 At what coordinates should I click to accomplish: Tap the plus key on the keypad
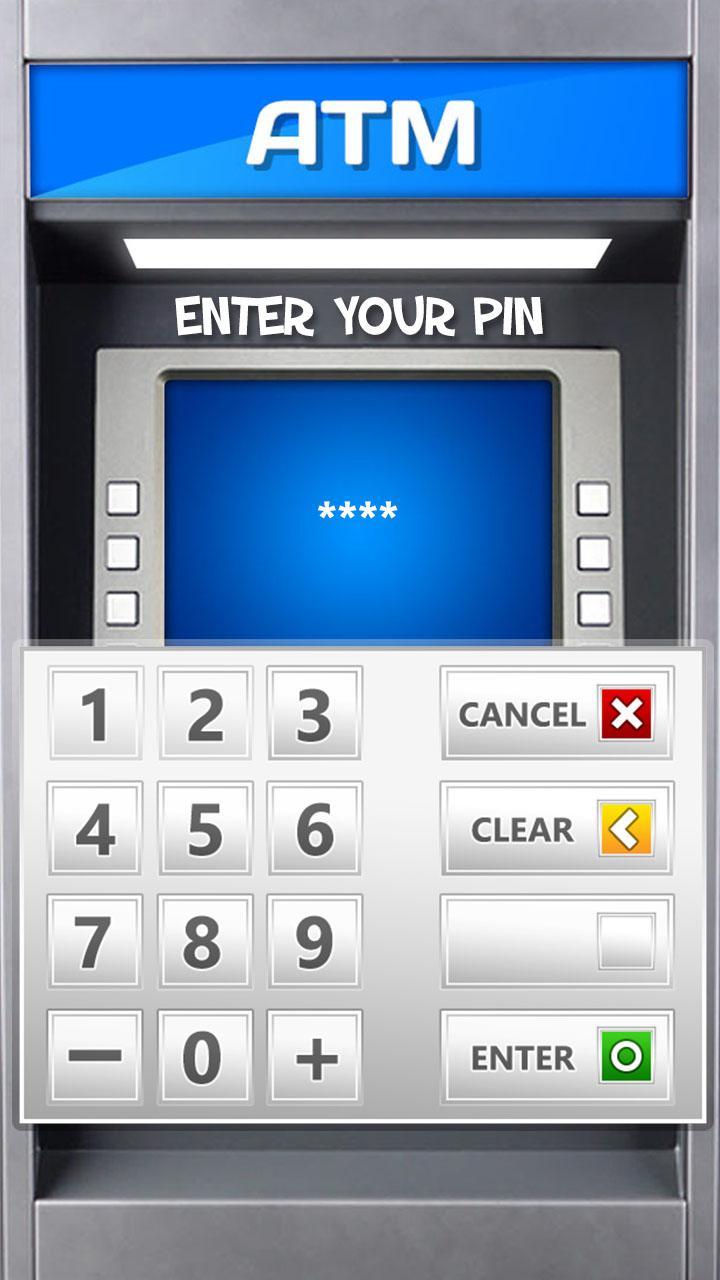pyautogui.click(x=314, y=1056)
